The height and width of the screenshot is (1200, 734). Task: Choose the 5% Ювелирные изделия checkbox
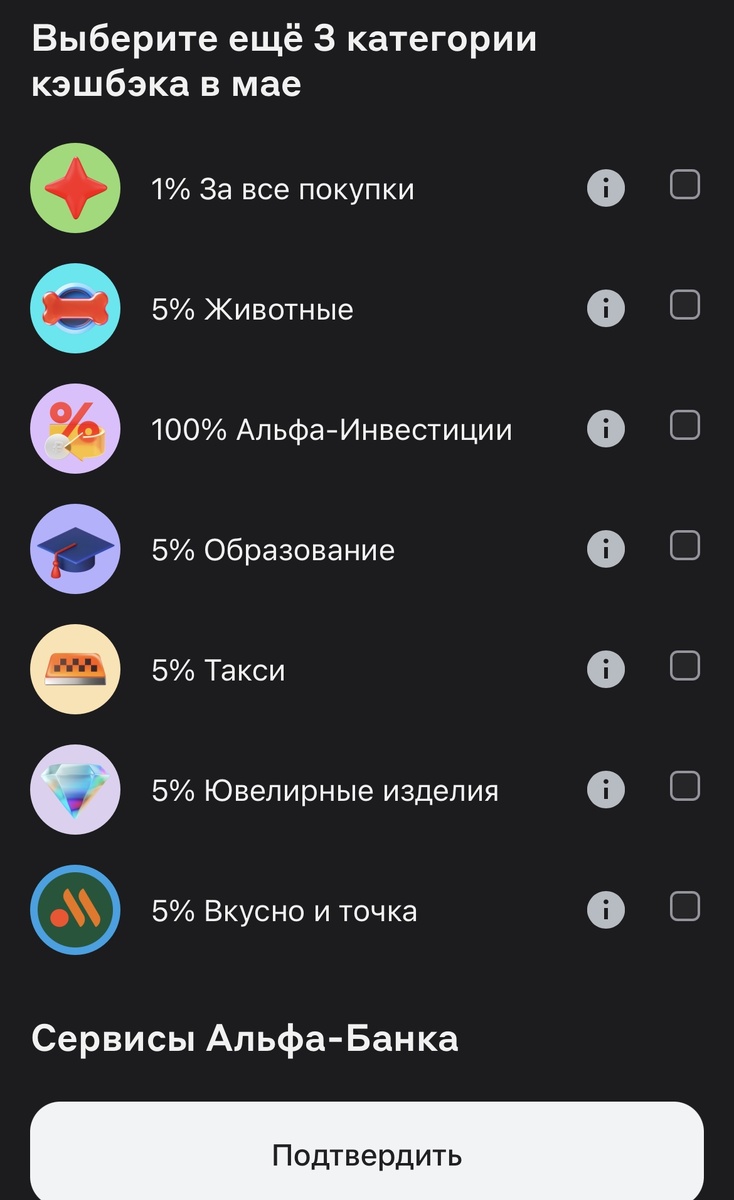coord(684,787)
